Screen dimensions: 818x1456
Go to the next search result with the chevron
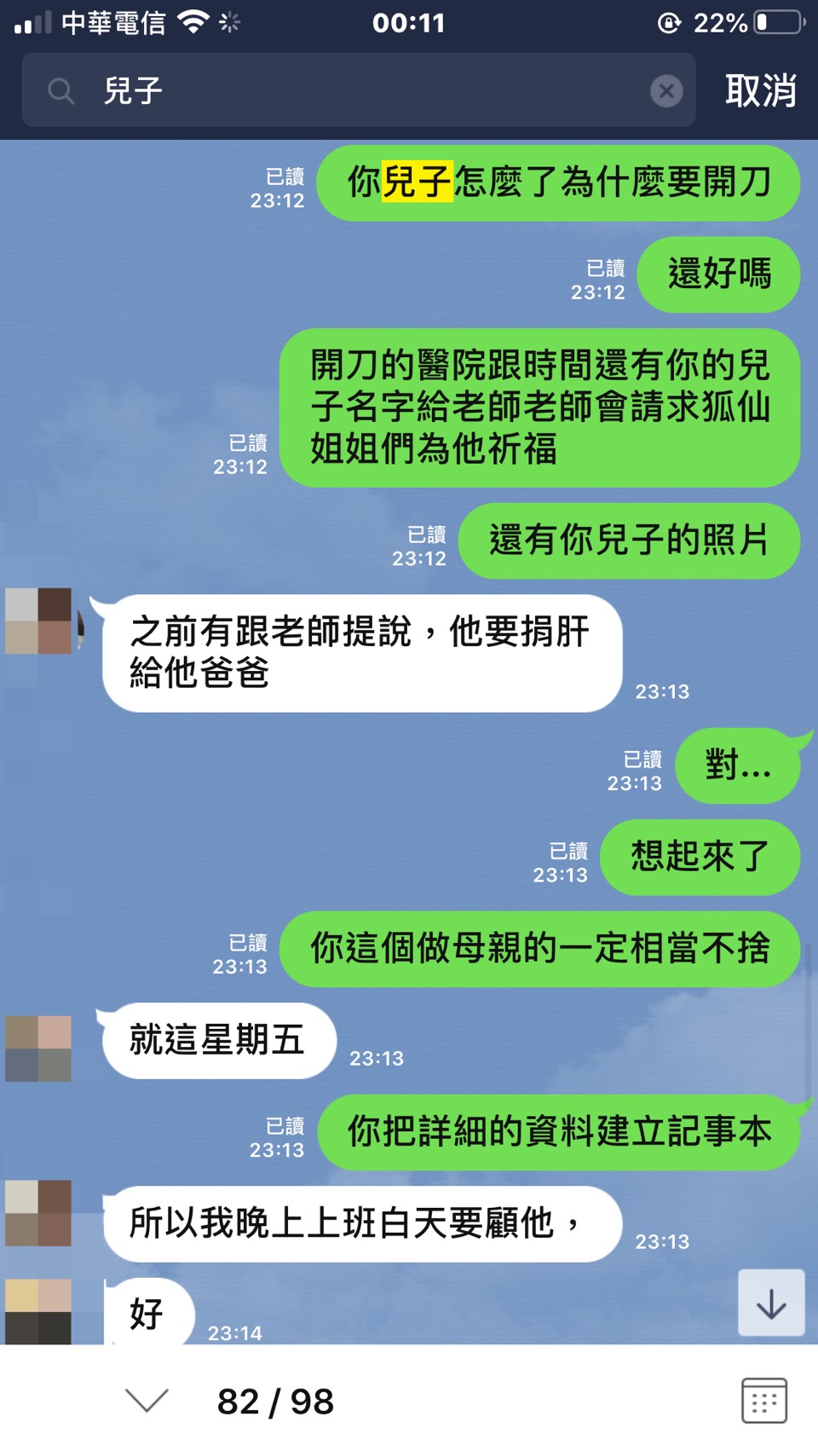coord(147,1401)
